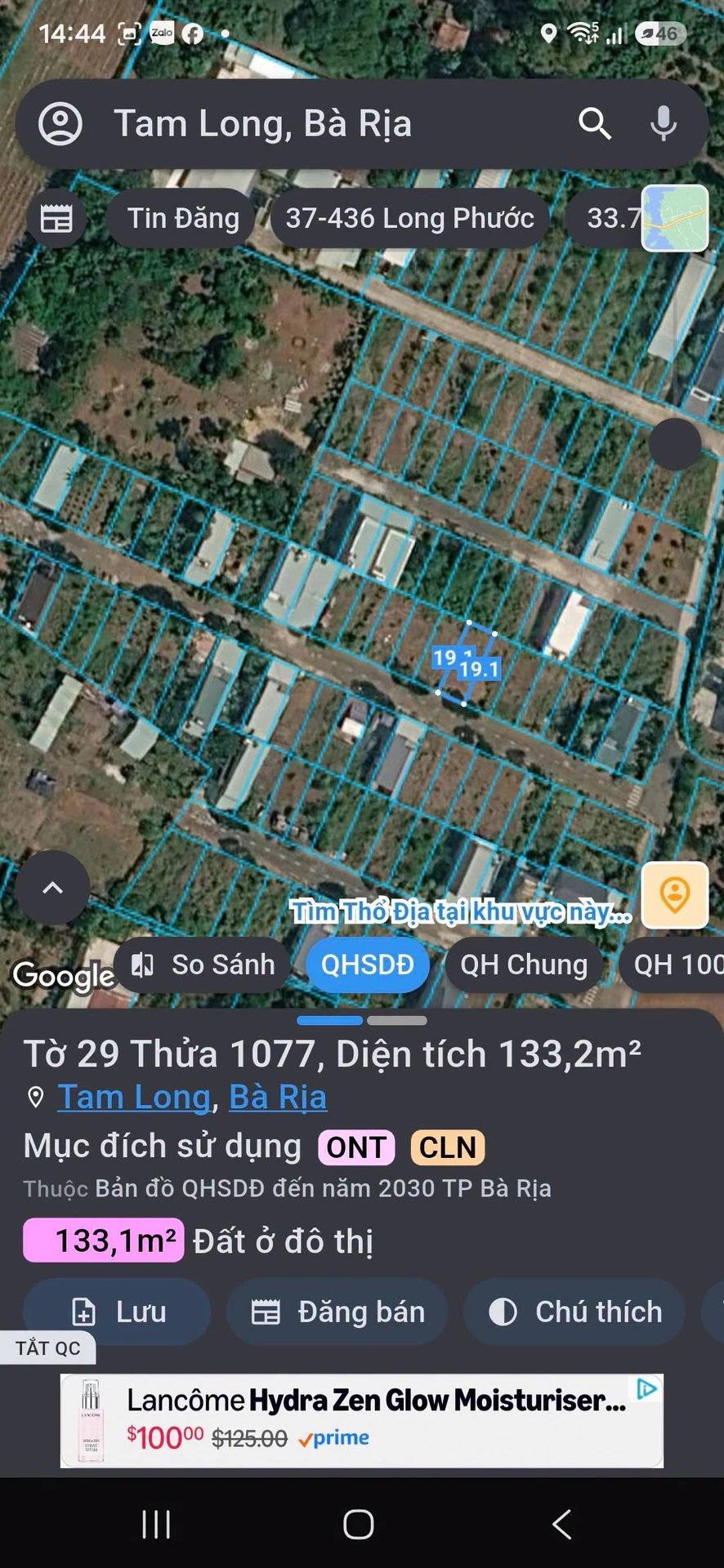This screenshot has height=1568, width=724.
Task: Open the Tam Long link
Action: click(x=134, y=1097)
